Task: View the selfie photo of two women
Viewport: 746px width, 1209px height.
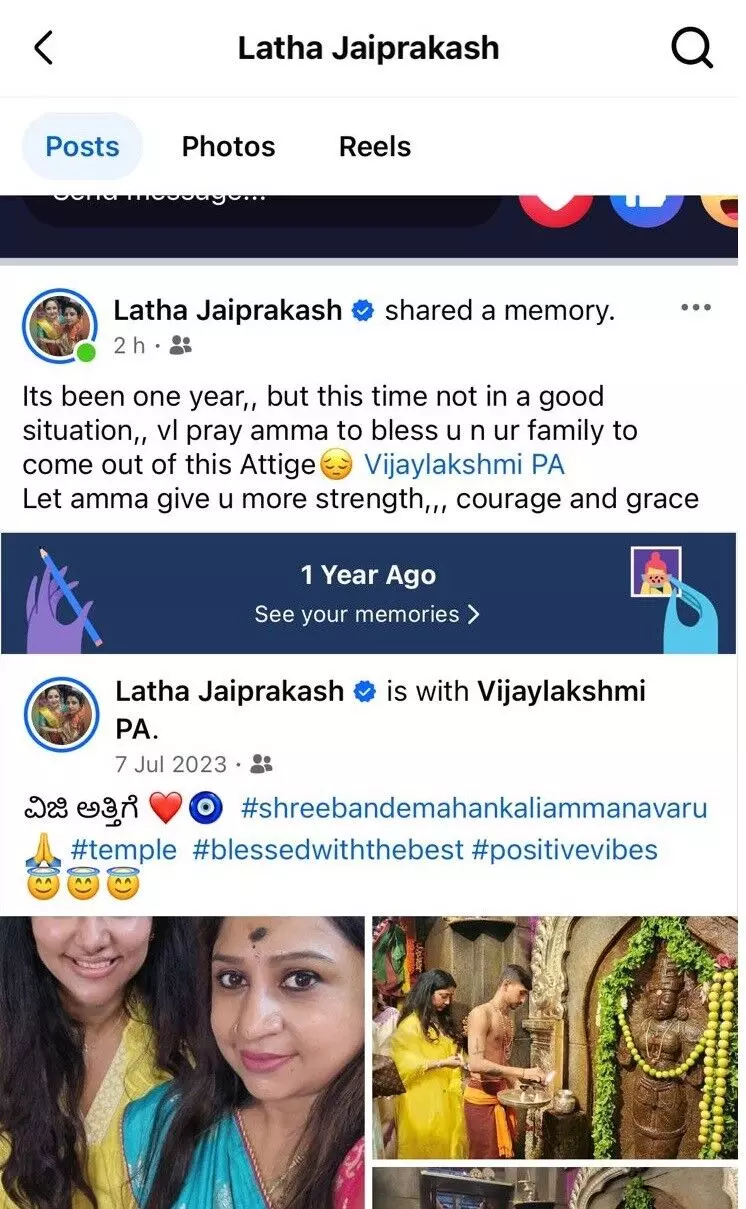Action: 182,1060
